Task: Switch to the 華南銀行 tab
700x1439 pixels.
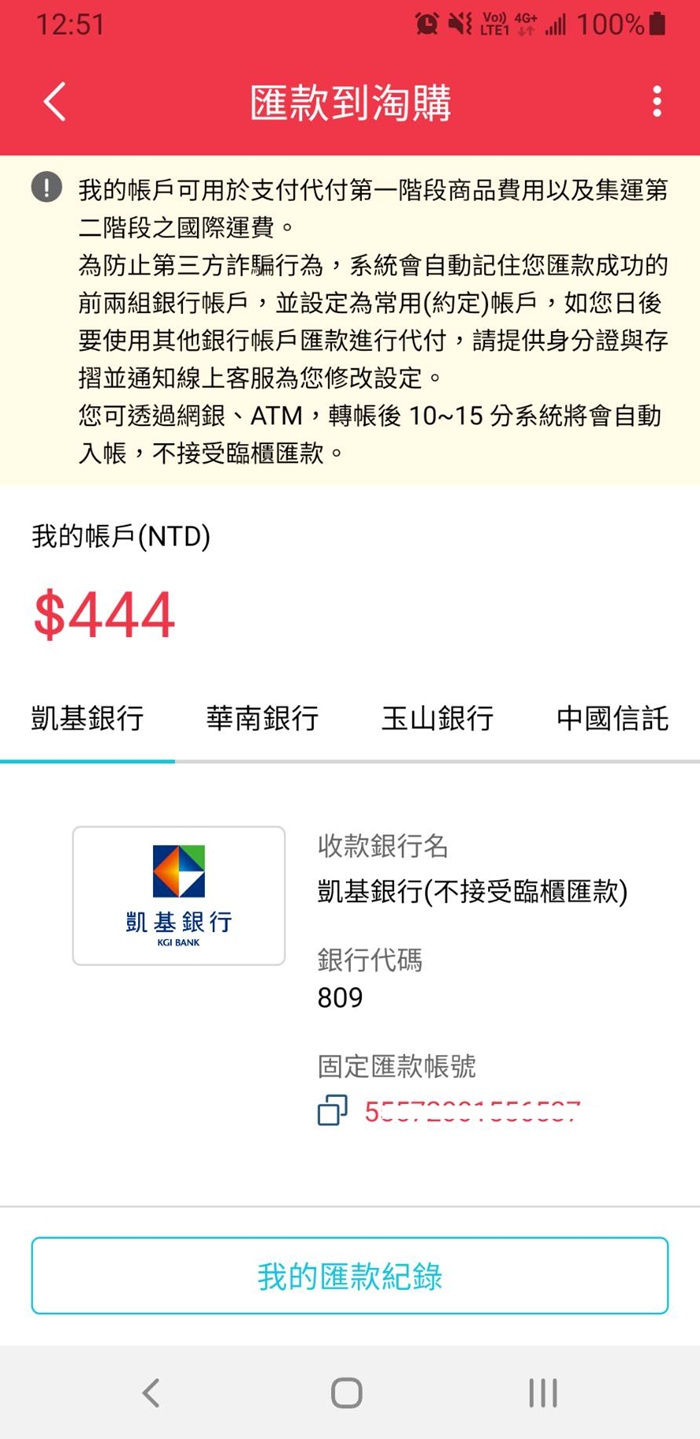Action: point(262,718)
